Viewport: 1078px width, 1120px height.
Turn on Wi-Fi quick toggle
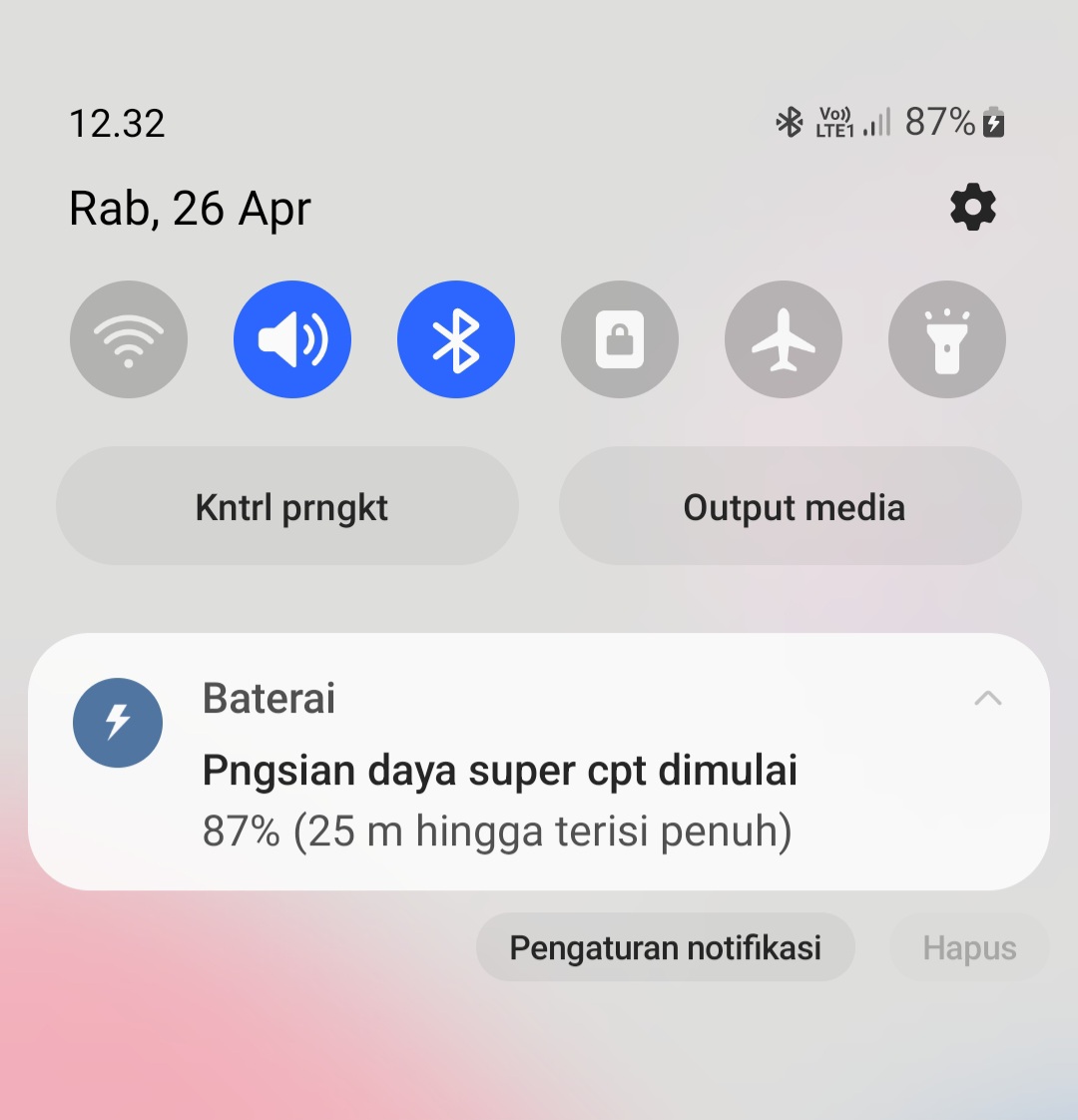[129, 339]
